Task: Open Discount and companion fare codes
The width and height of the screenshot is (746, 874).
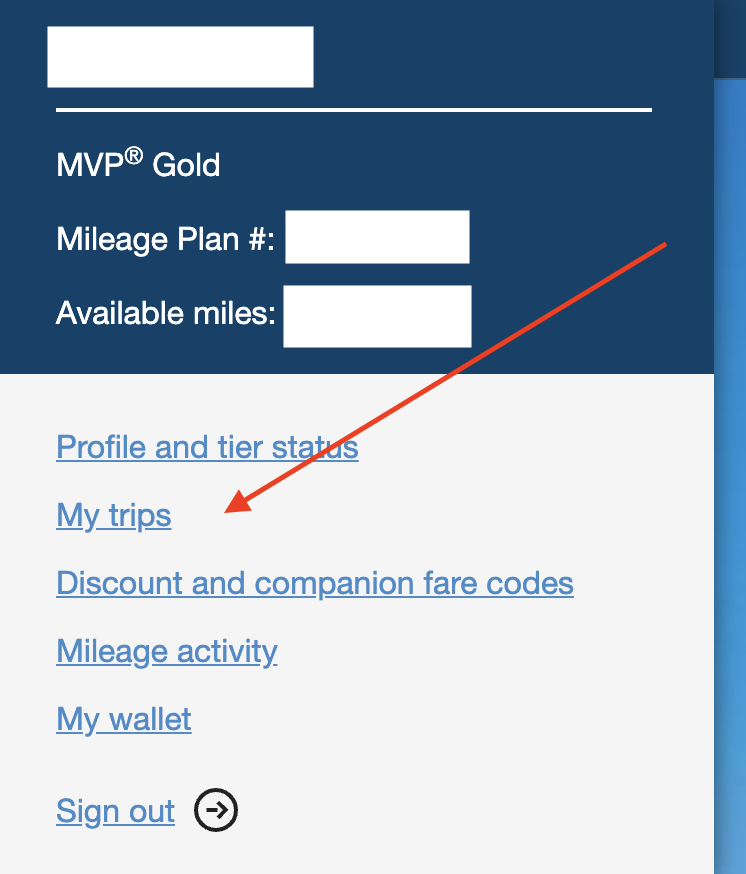Action: pyautogui.click(x=315, y=583)
